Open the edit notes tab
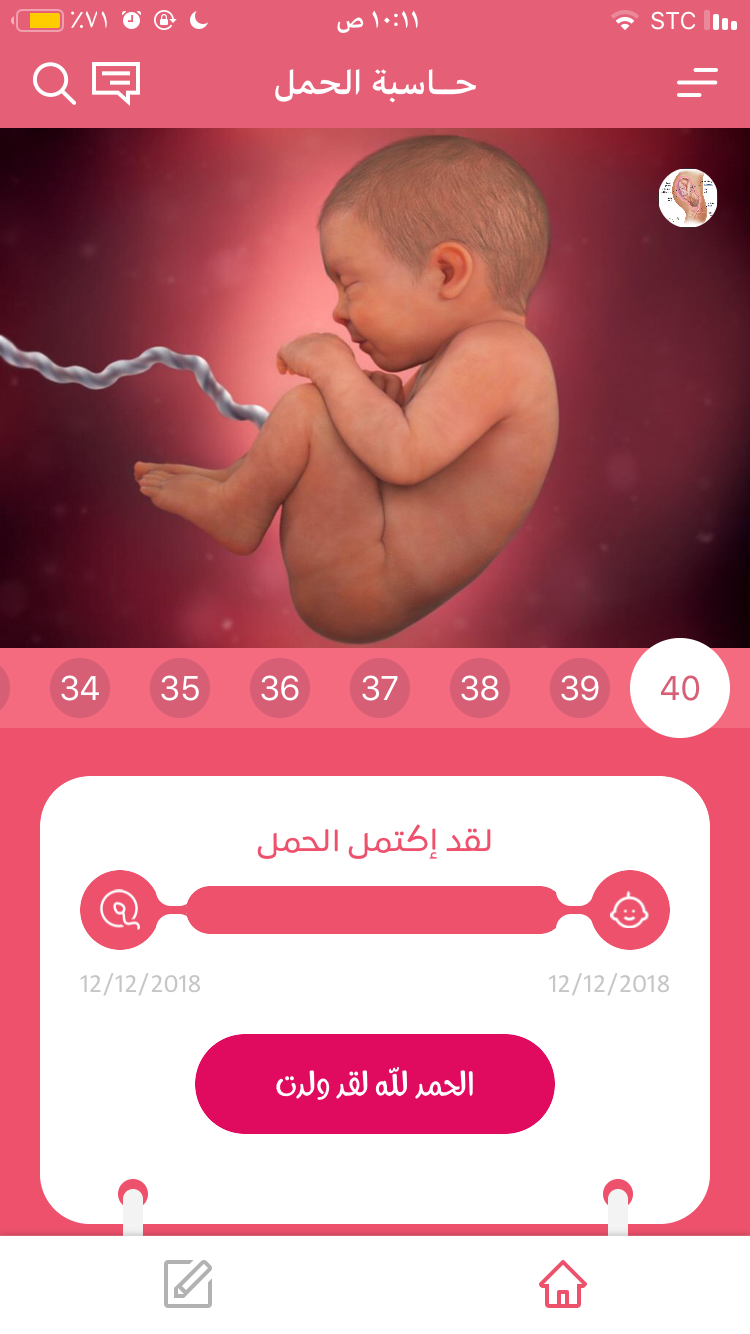This screenshot has height=1334, width=750. (x=188, y=1284)
